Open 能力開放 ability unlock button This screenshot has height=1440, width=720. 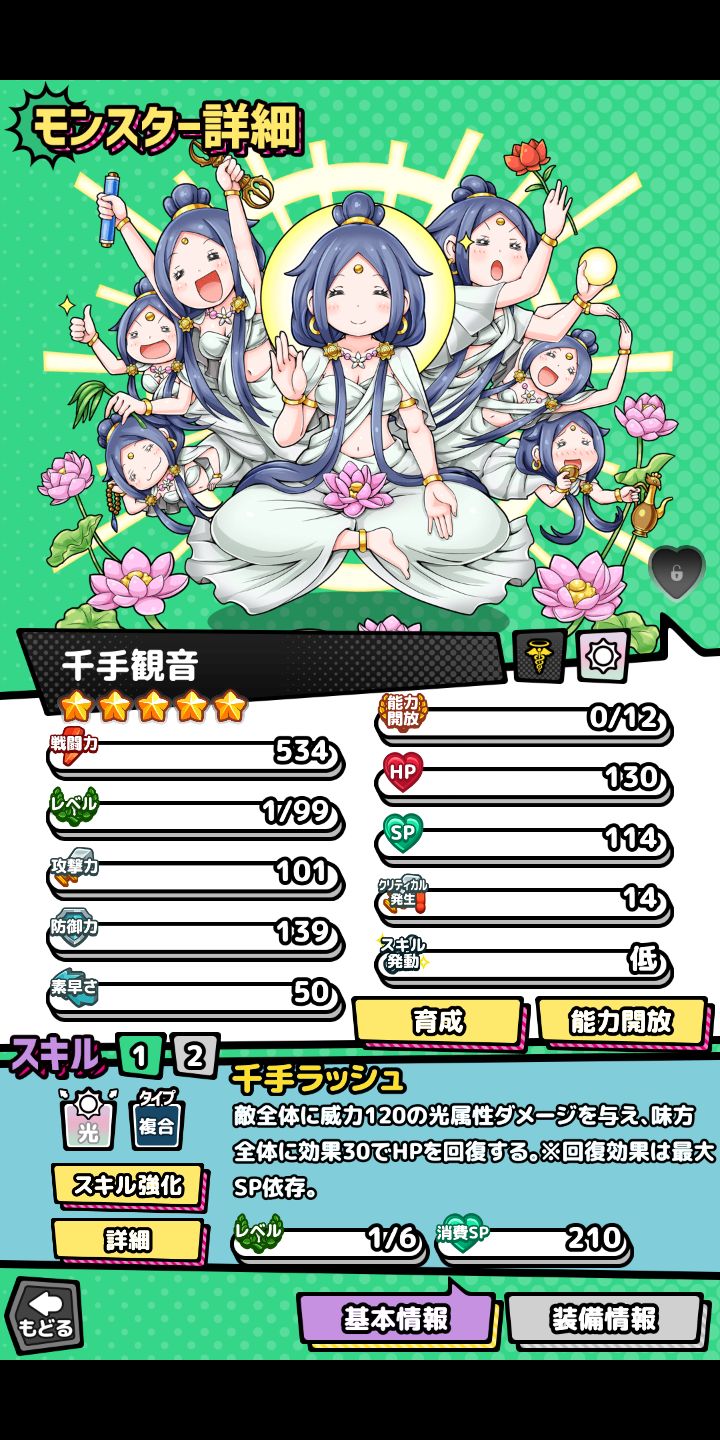click(621, 1021)
